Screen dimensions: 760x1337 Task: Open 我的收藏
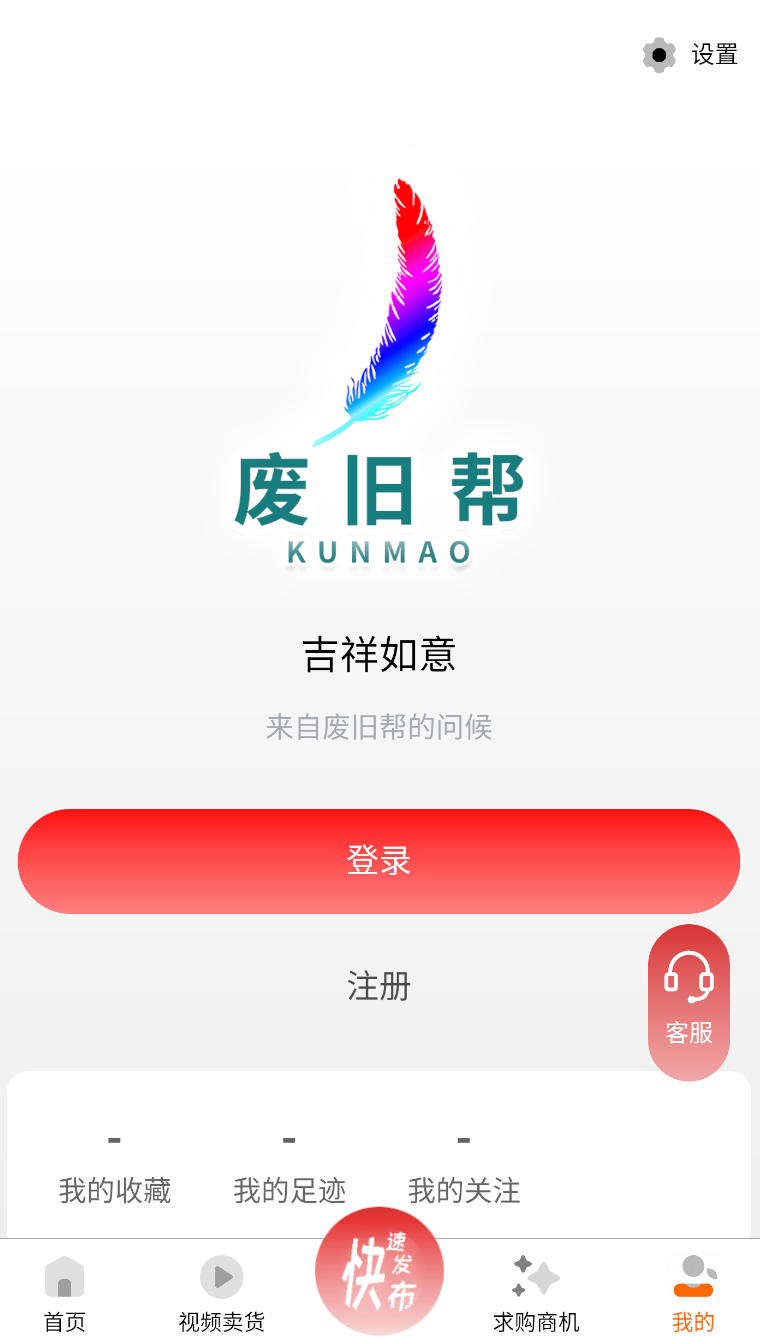115,1170
